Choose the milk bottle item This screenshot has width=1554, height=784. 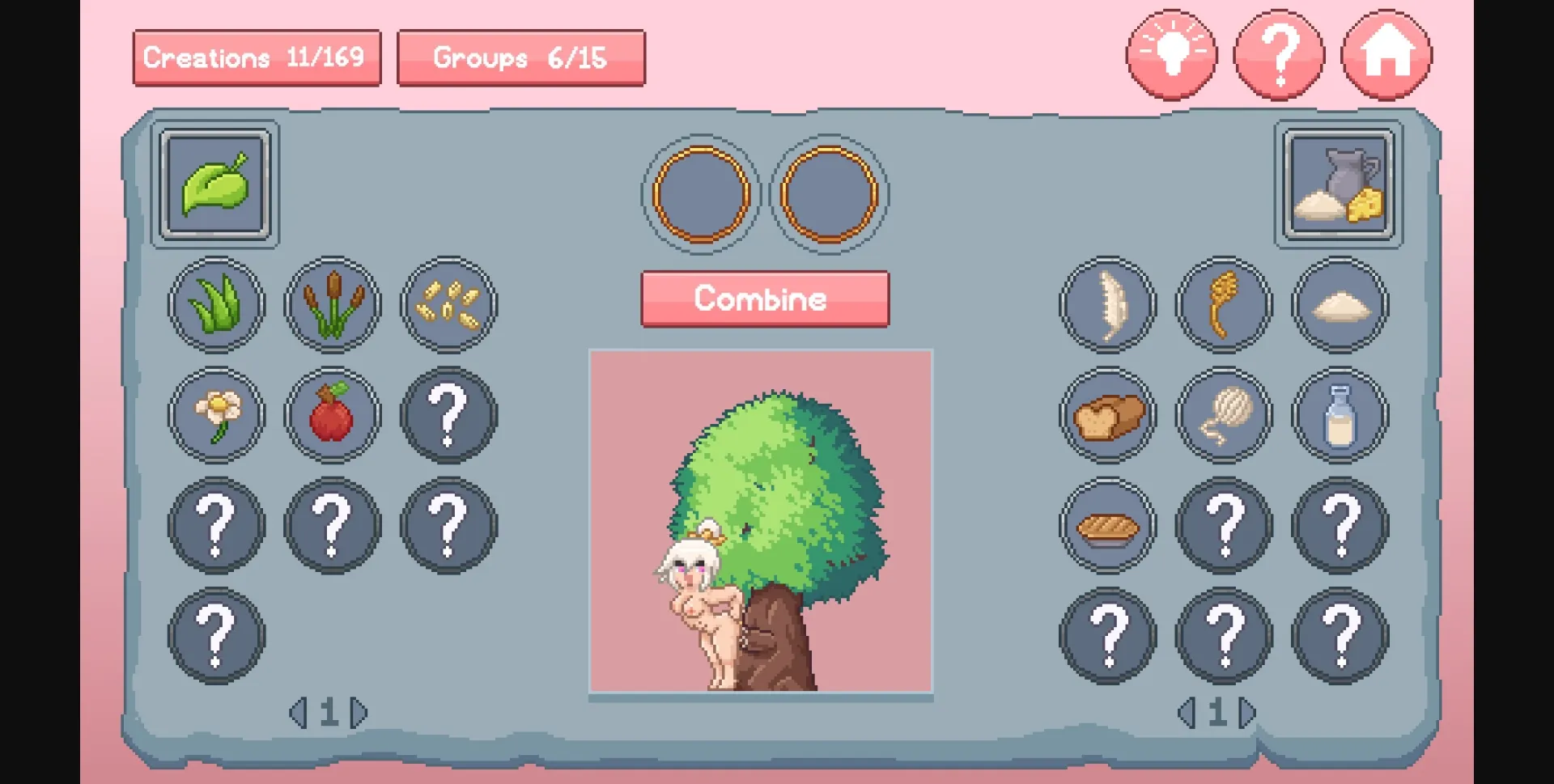tap(1340, 415)
